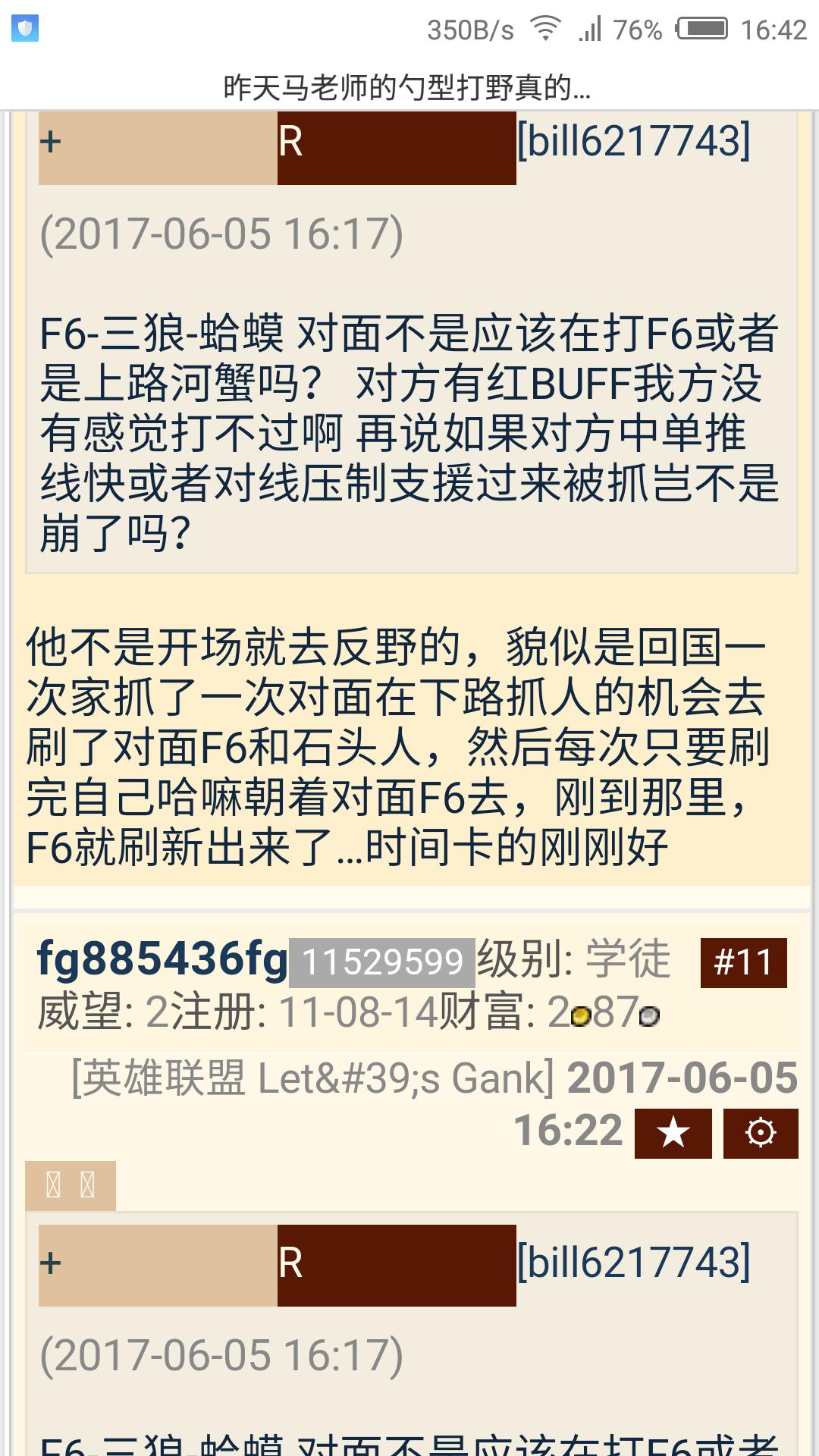
Task: Open the #11 floor link
Action: 743,962
